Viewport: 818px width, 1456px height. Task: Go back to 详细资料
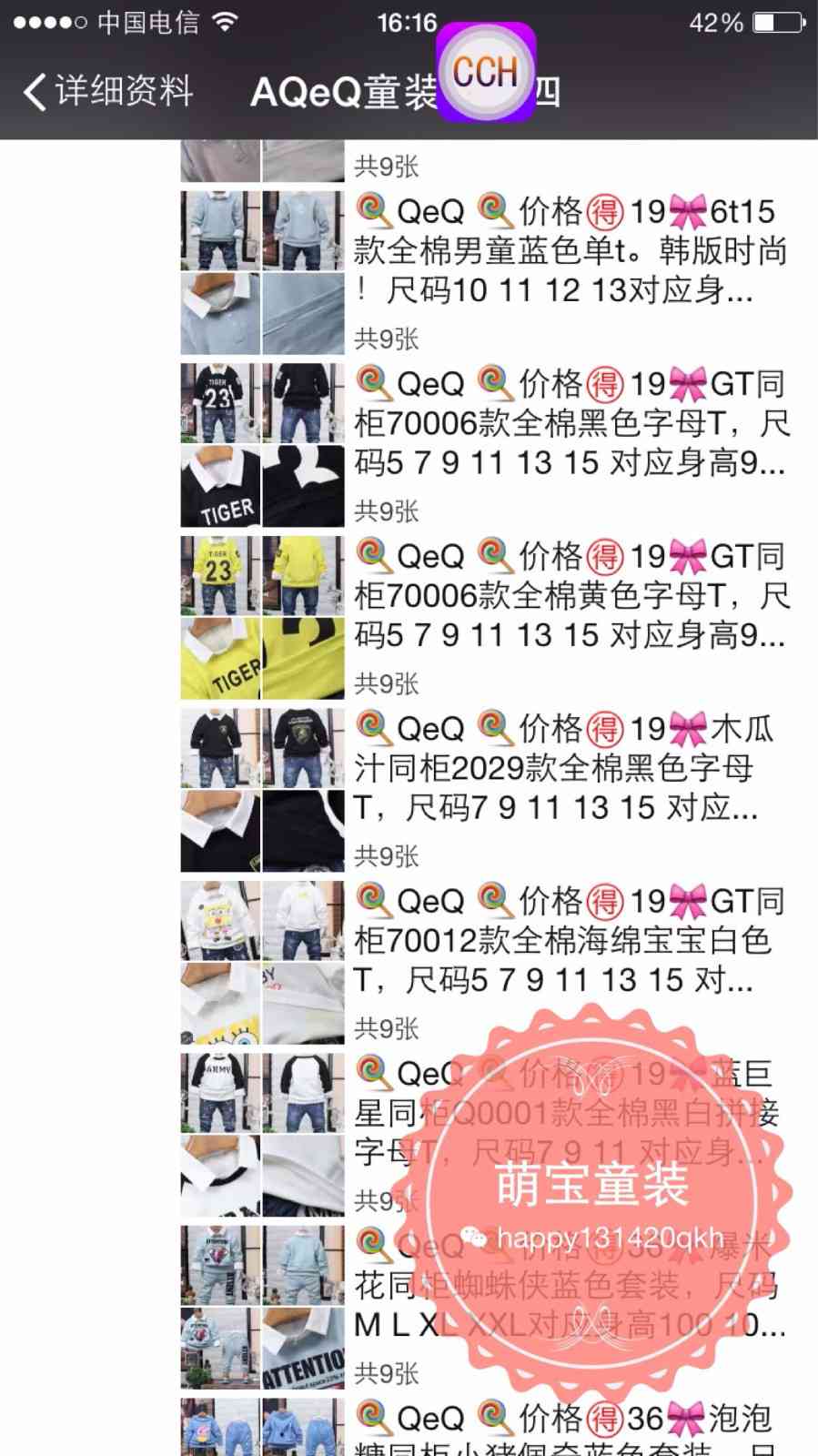(107, 91)
